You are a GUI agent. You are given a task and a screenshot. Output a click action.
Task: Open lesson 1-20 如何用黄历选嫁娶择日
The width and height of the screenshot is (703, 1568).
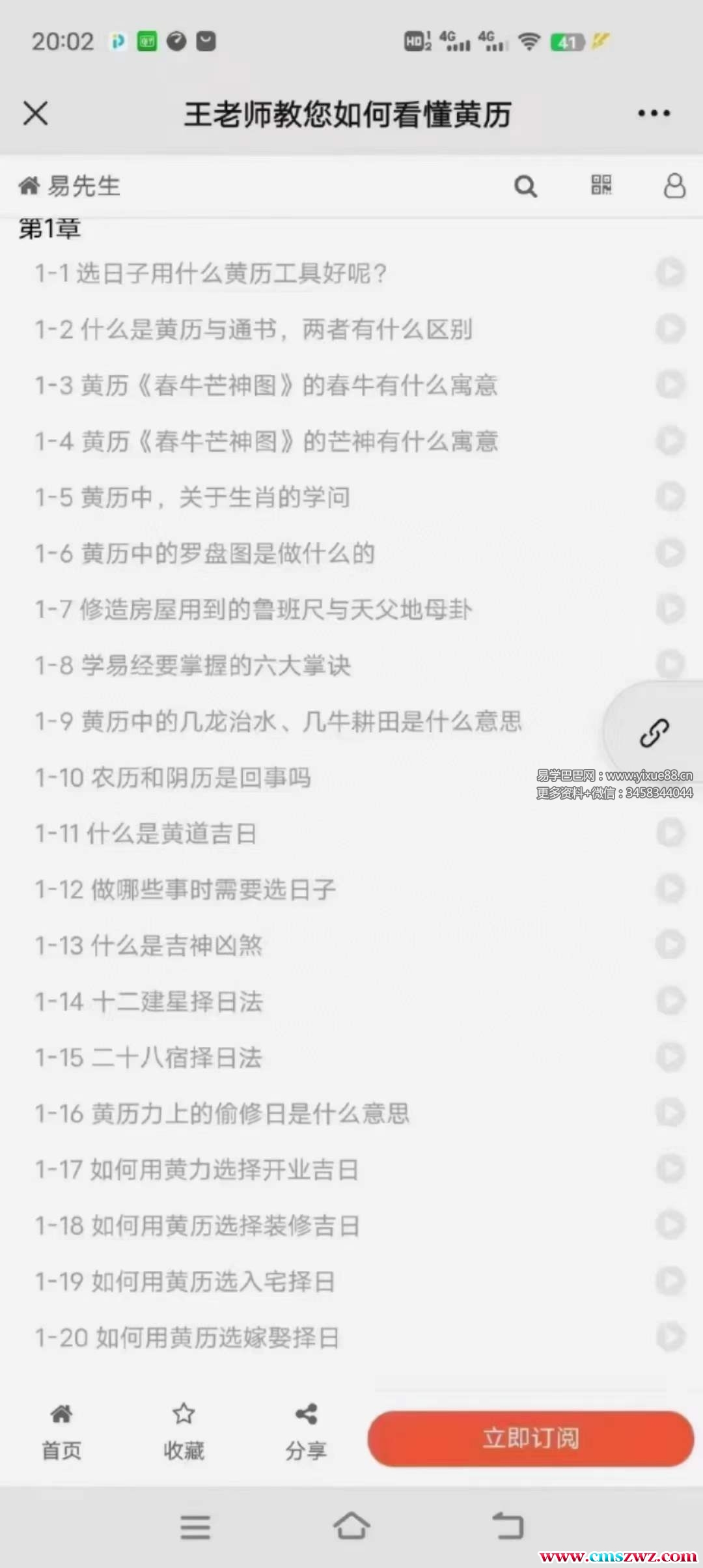click(187, 1337)
